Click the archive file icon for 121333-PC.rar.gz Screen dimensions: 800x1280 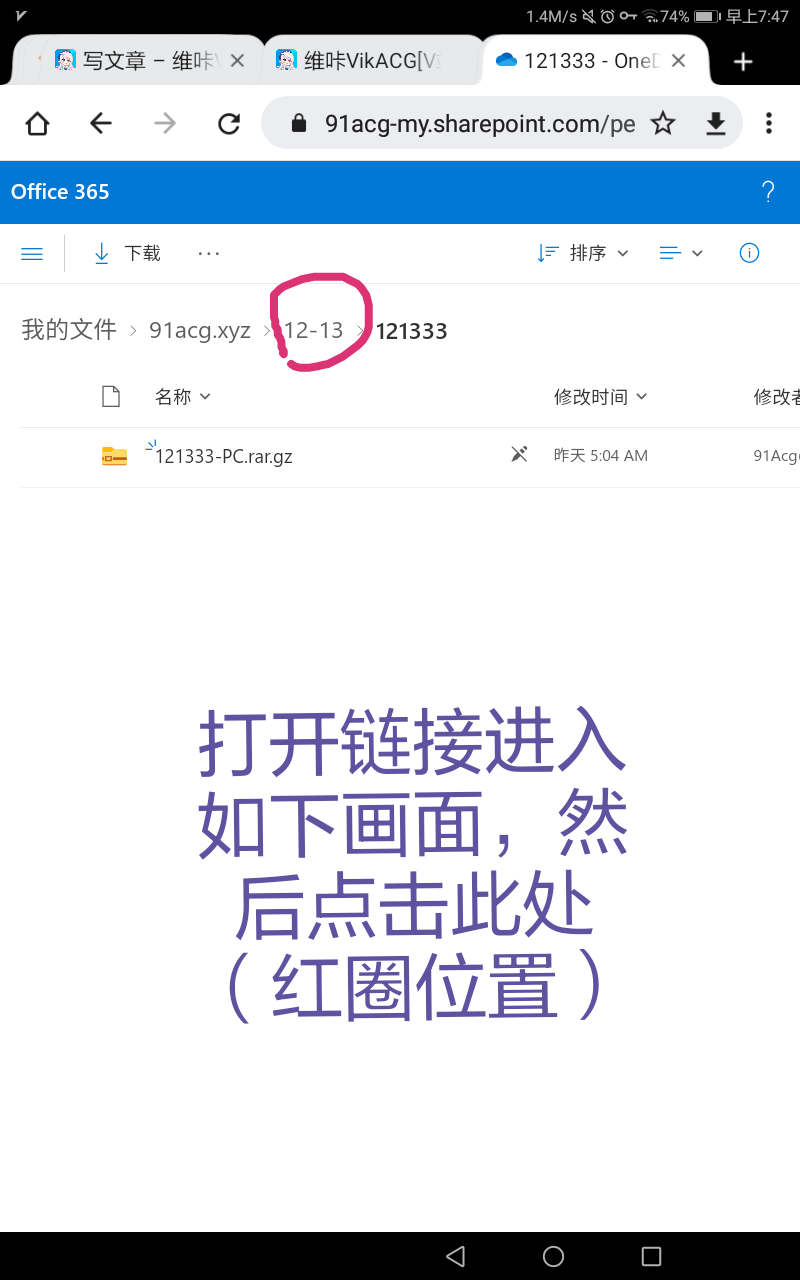click(x=114, y=455)
